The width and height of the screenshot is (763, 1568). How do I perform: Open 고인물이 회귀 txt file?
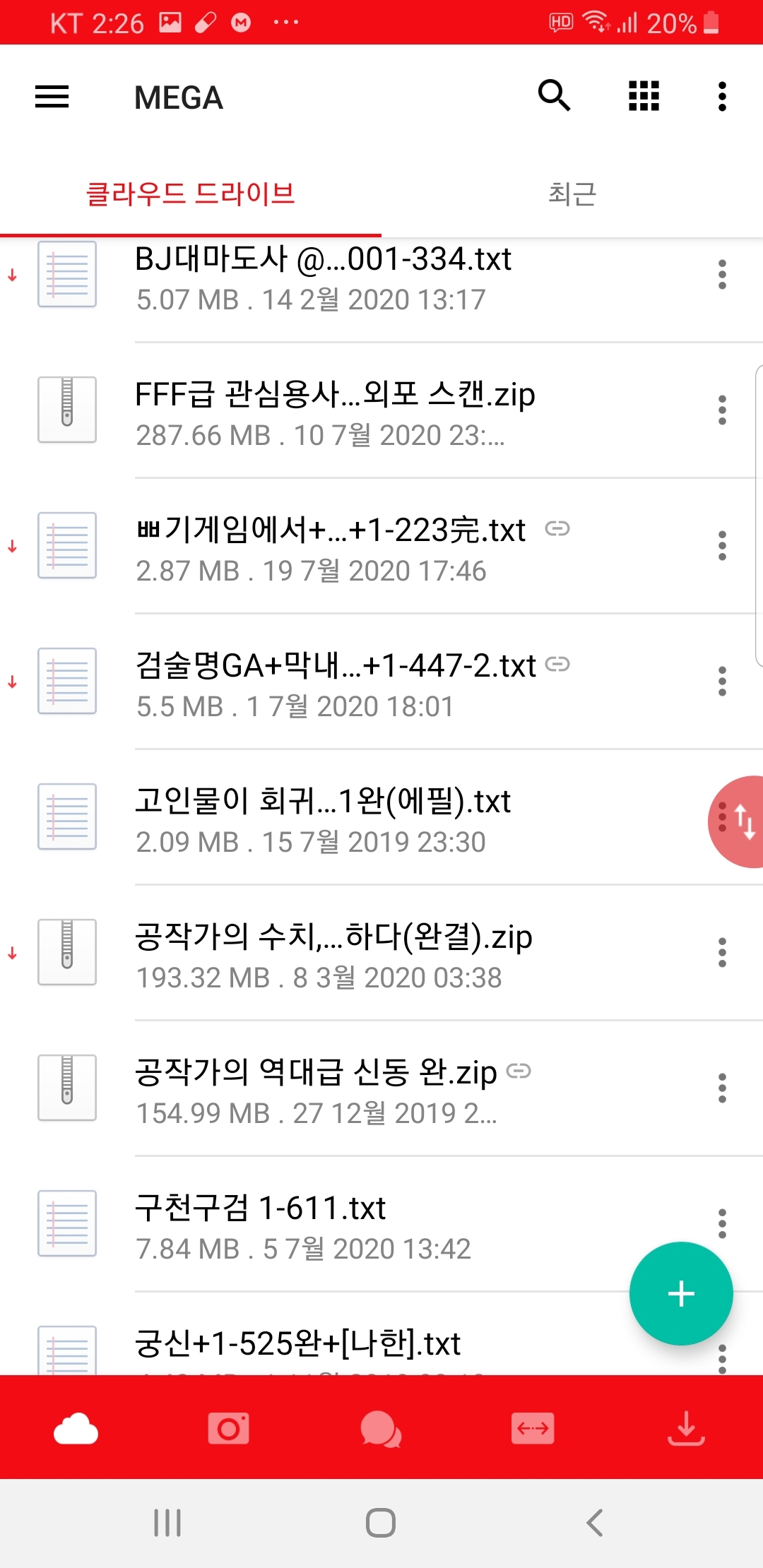(323, 818)
